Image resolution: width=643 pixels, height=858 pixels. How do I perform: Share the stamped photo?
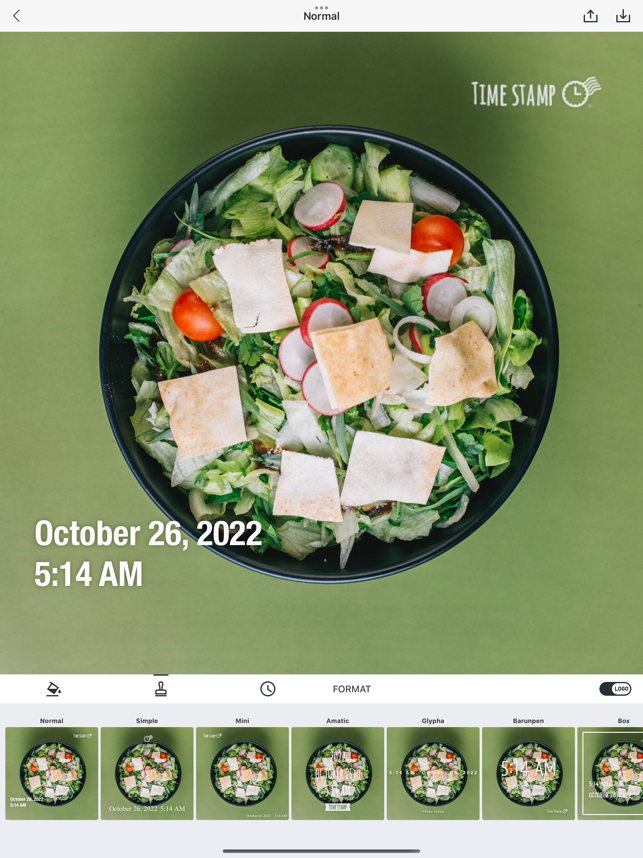[x=590, y=16]
